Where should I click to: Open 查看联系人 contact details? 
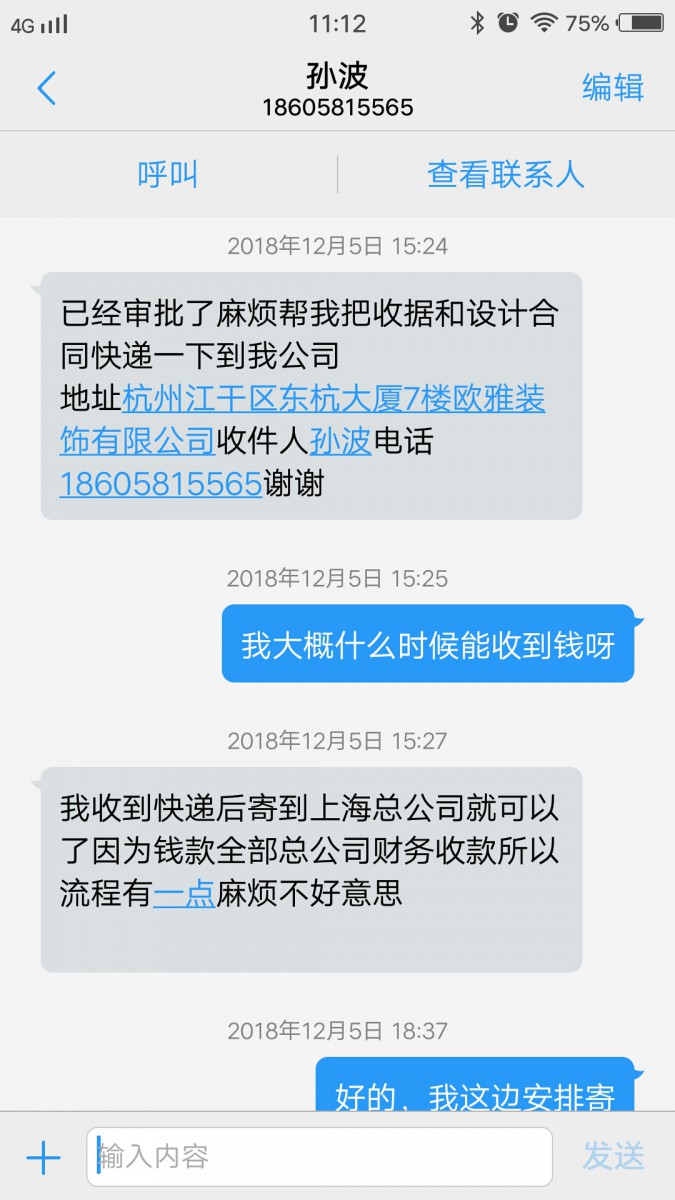pyautogui.click(x=505, y=175)
